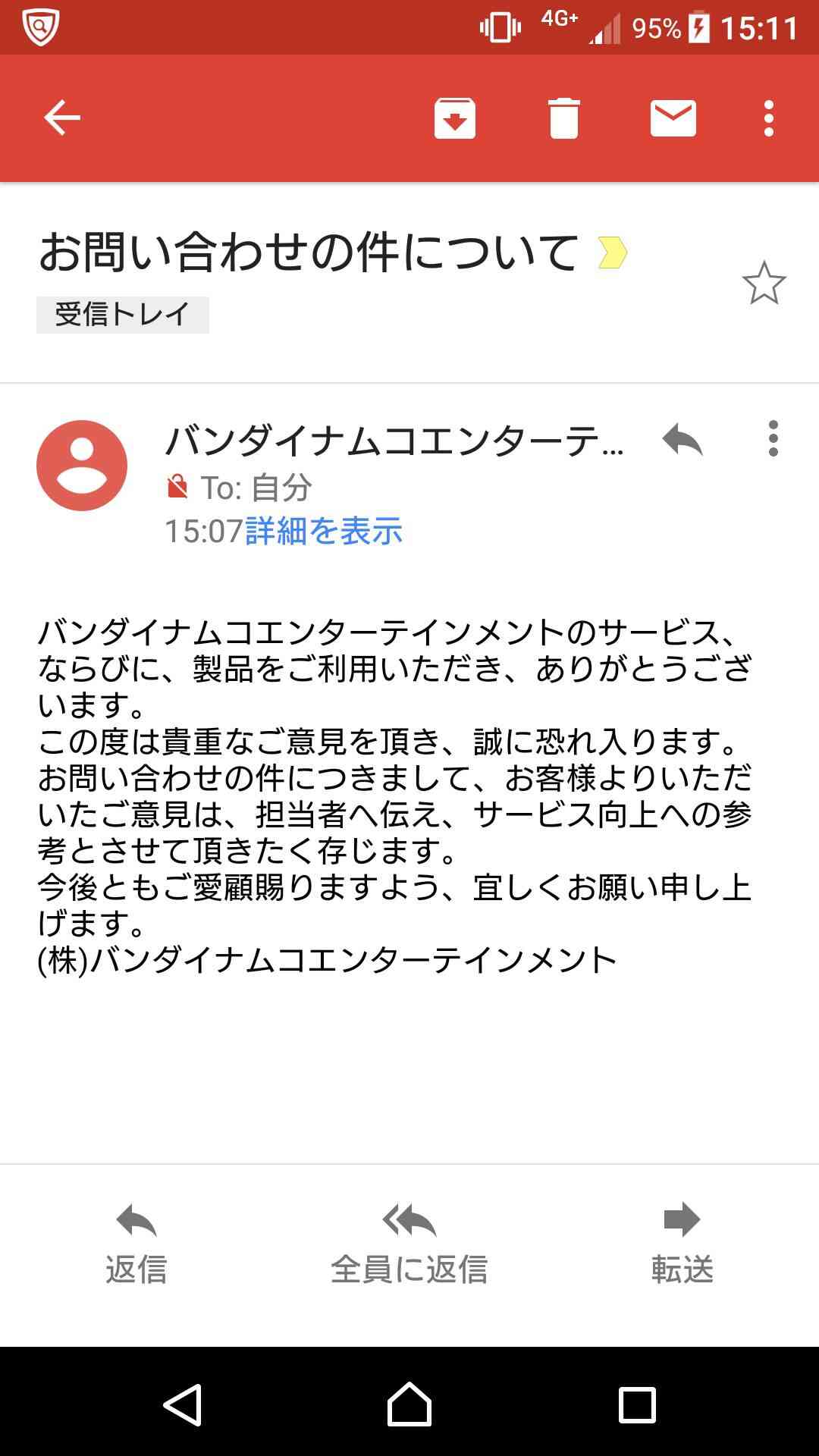Toggle the yellow importance marker
The image size is (819, 1456).
click(612, 253)
